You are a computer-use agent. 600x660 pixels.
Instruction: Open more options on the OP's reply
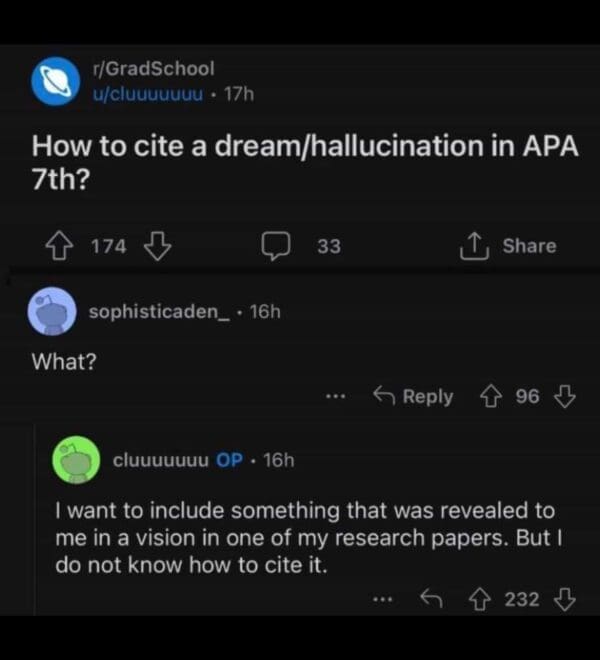coord(381,600)
